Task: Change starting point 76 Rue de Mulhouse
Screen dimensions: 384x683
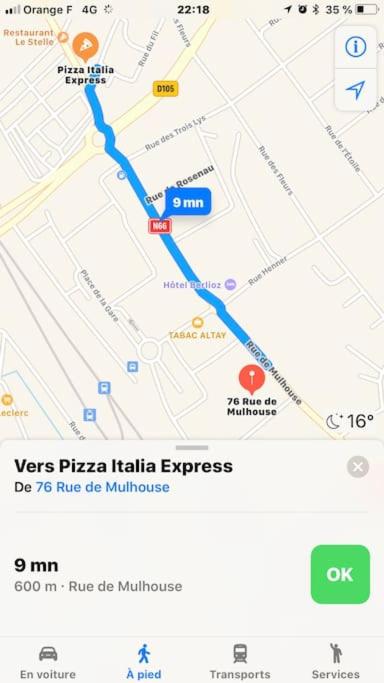Action: (x=102, y=487)
